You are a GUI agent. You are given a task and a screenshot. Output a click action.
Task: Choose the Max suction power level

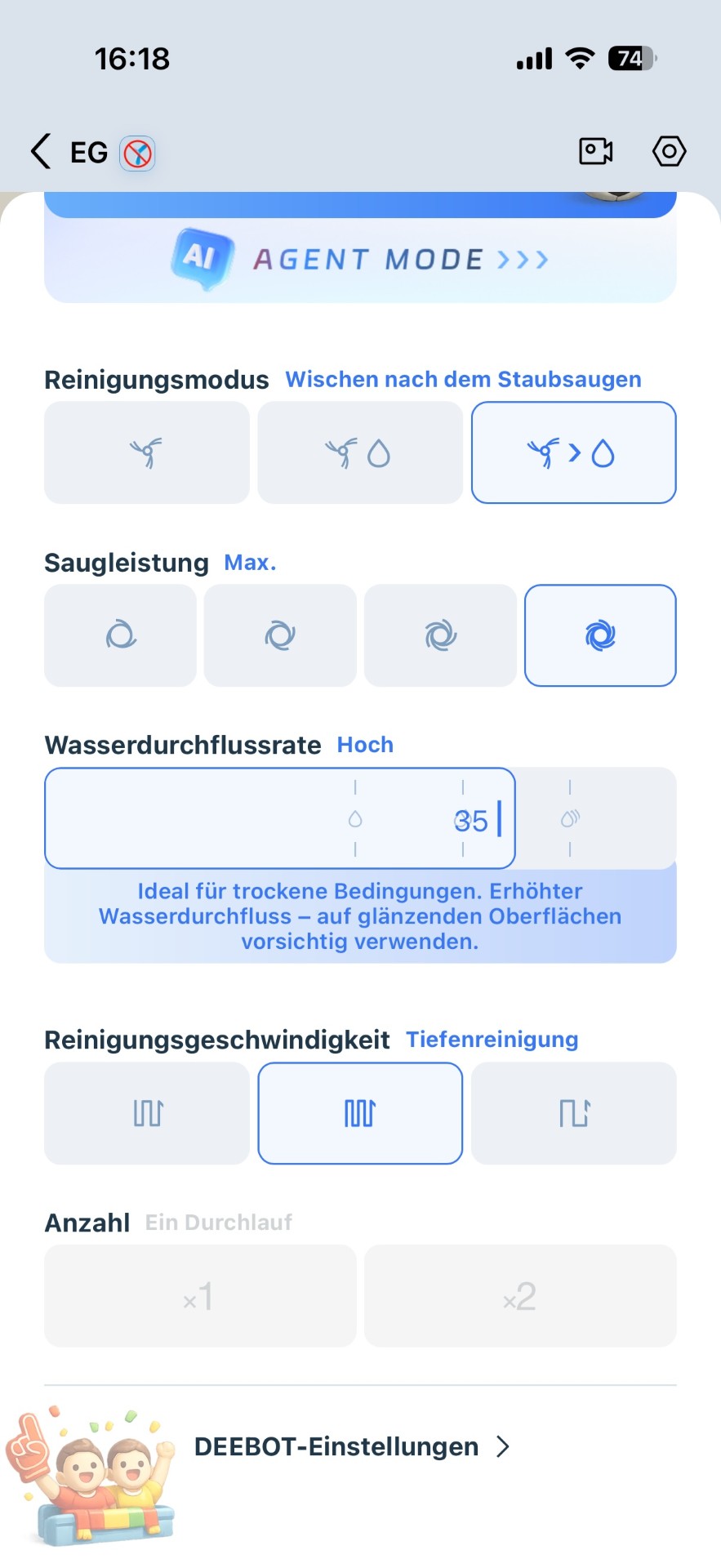click(600, 635)
